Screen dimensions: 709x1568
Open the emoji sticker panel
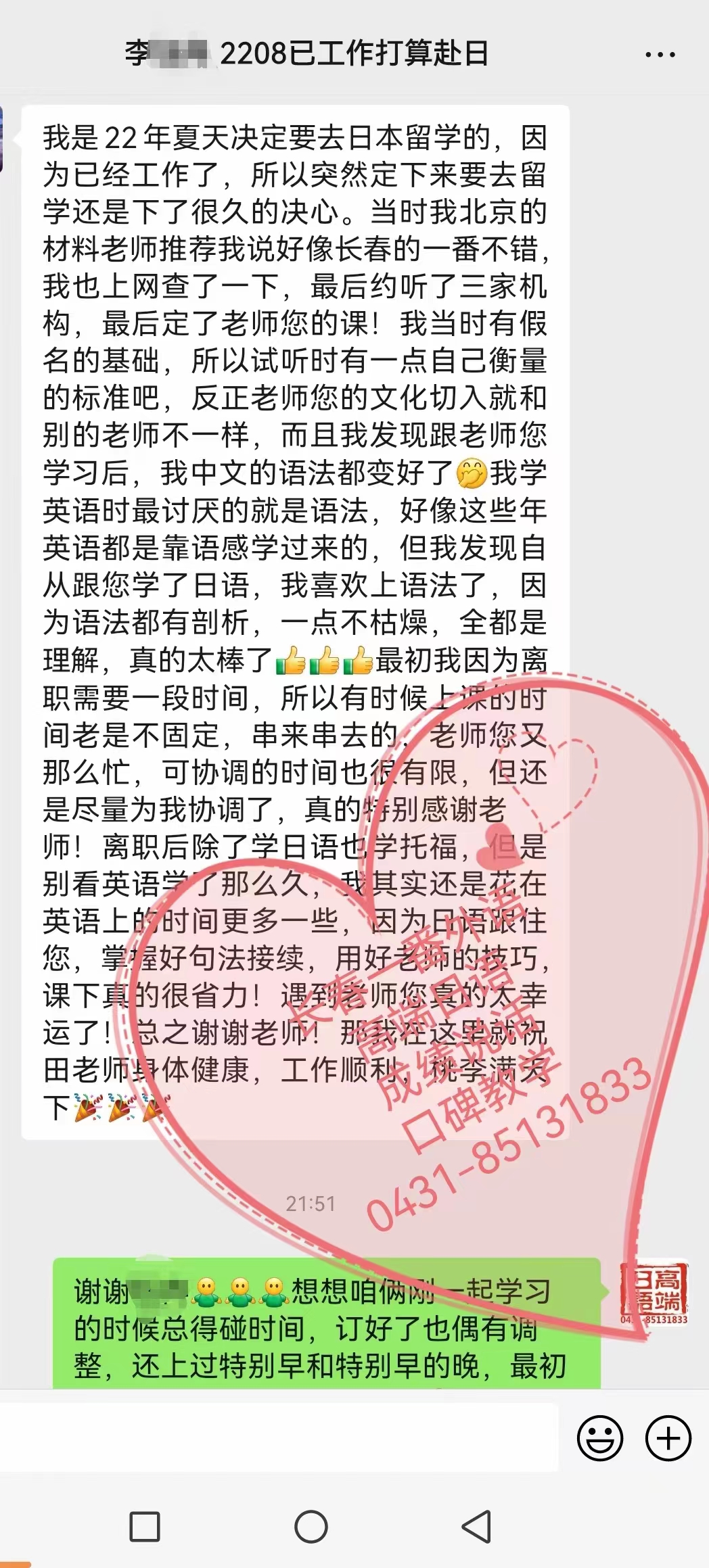(x=599, y=1438)
